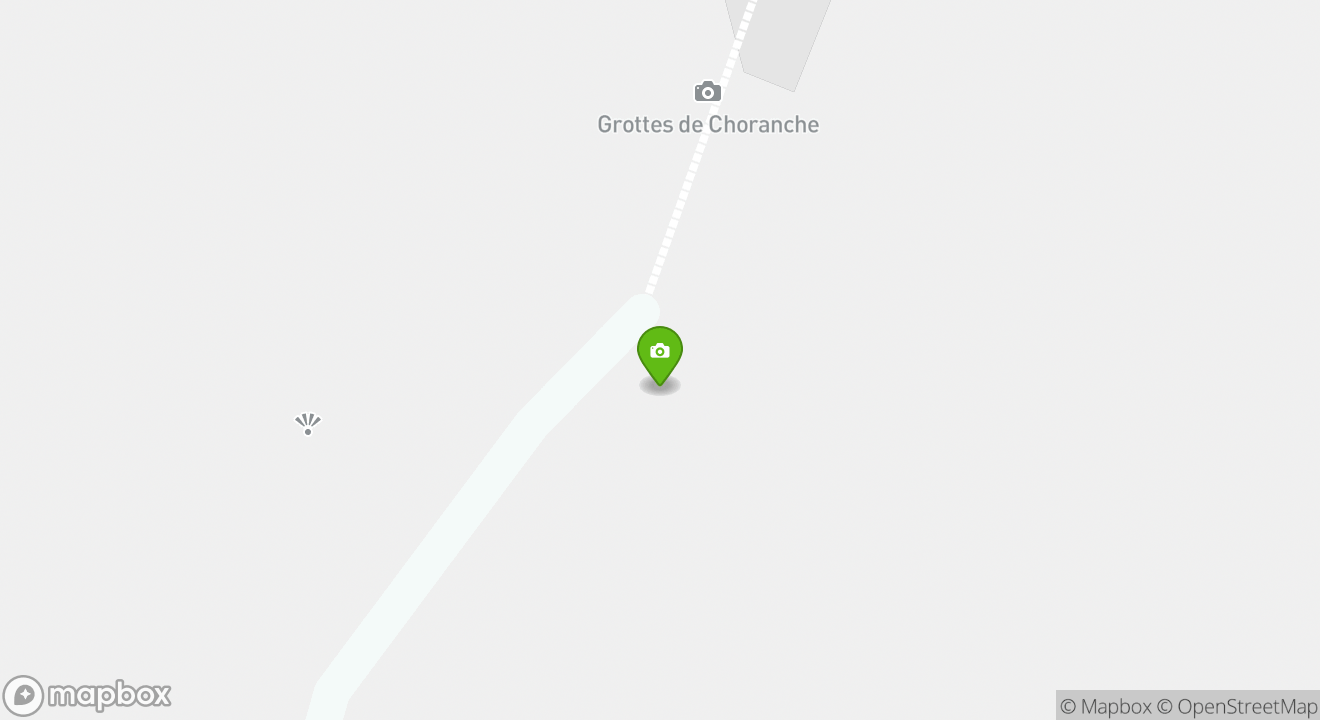This screenshot has width=1320, height=720.
Task: Open the © Mapbox attribution link
Action: [1105, 706]
